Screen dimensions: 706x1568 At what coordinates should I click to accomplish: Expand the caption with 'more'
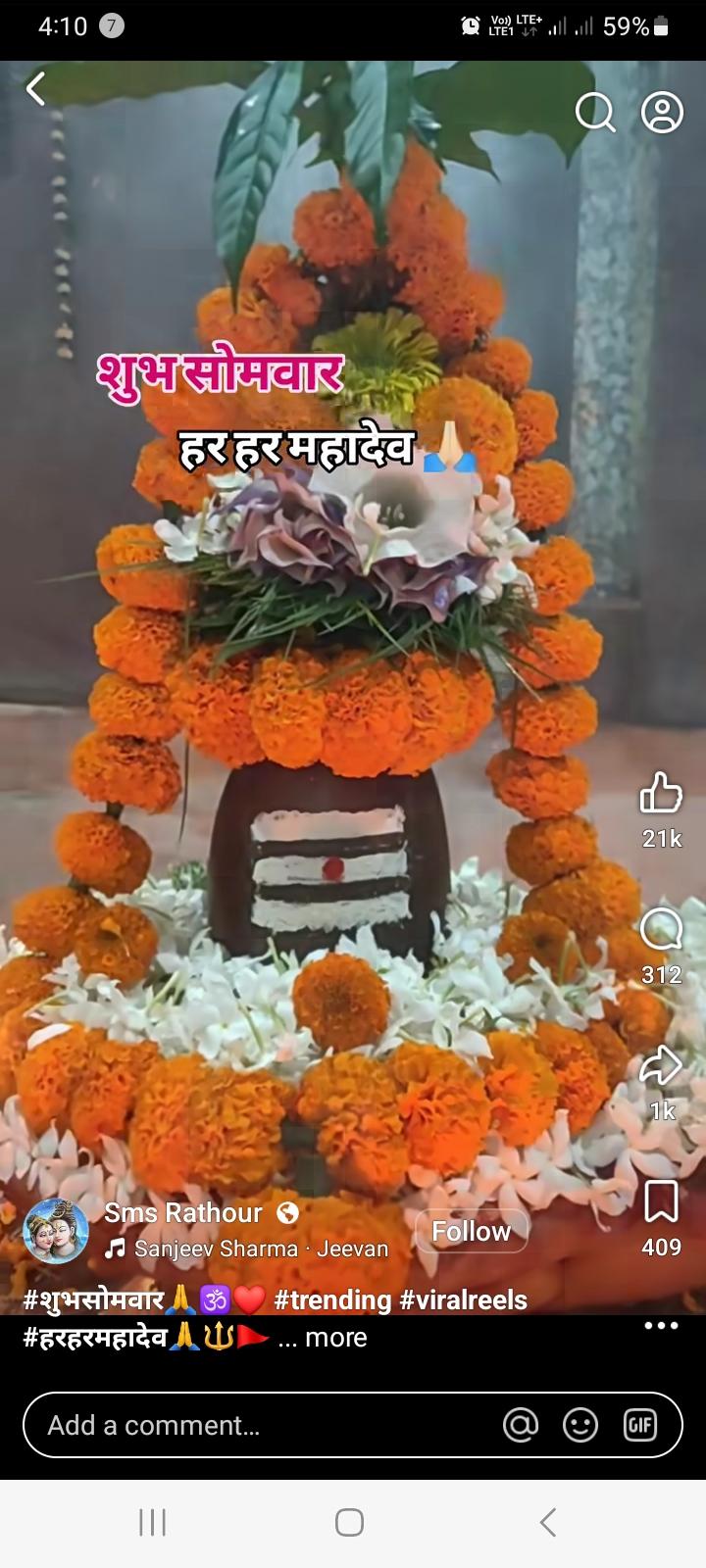[335, 1338]
